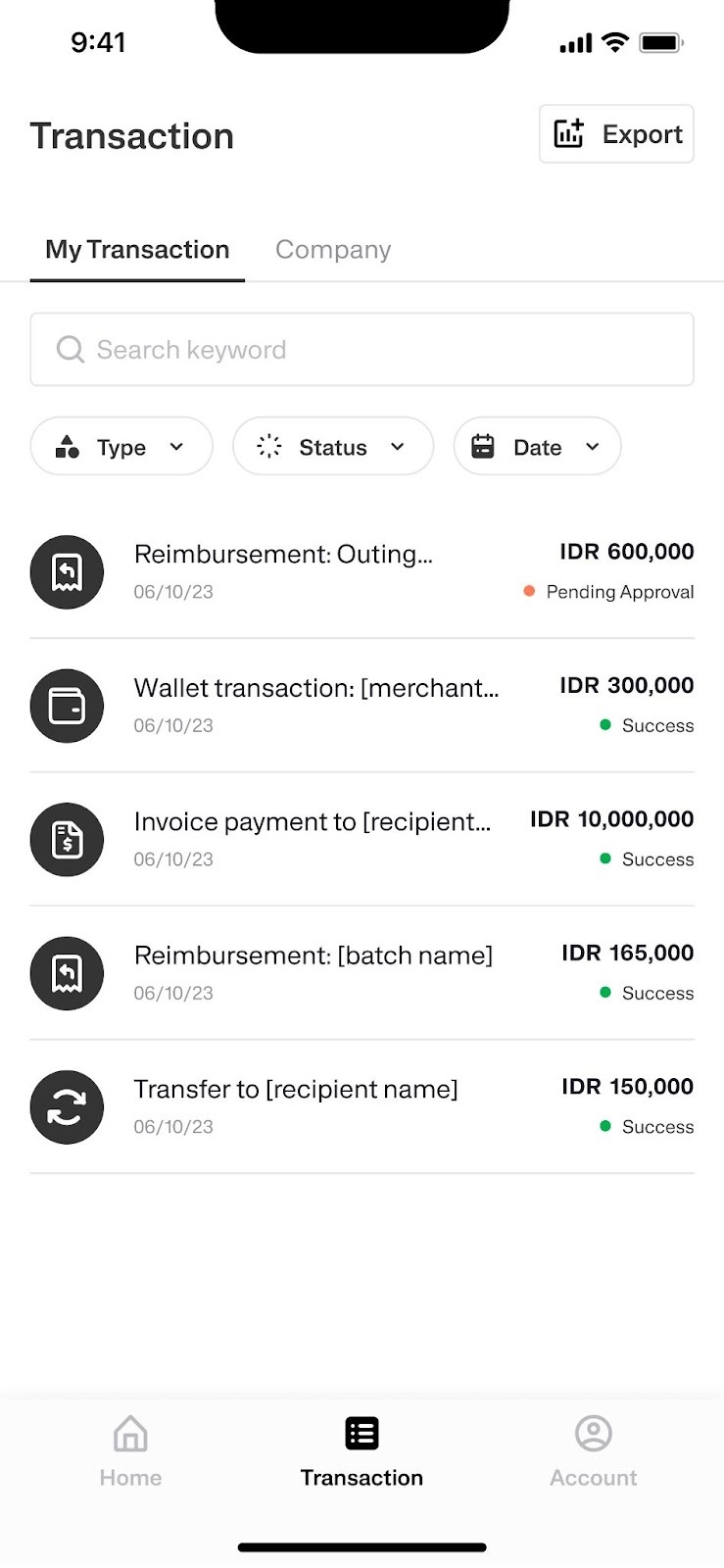Open the Transfer to [recipient name] transaction
724x1568 pixels.
click(362, 1107)
